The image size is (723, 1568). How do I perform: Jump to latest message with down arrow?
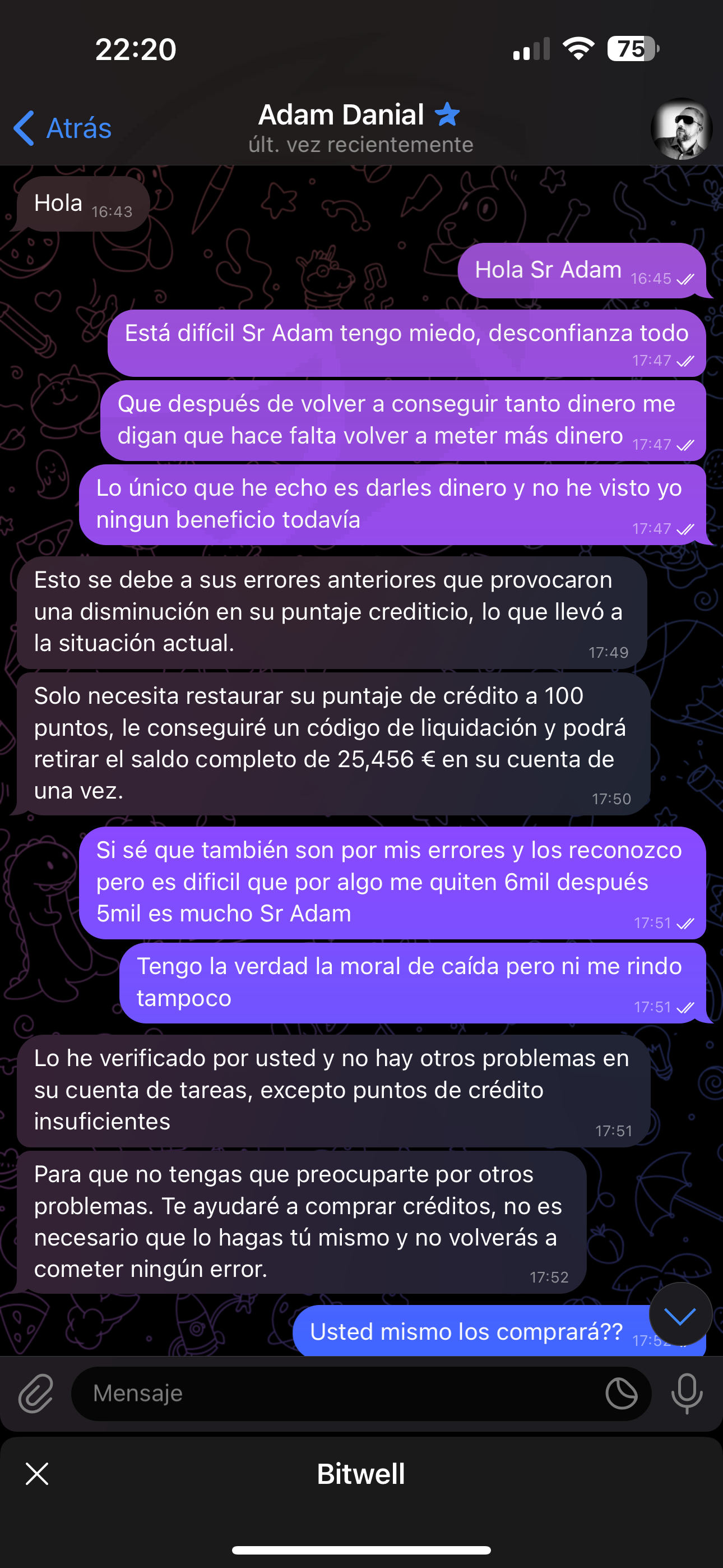click(680, 1317)
